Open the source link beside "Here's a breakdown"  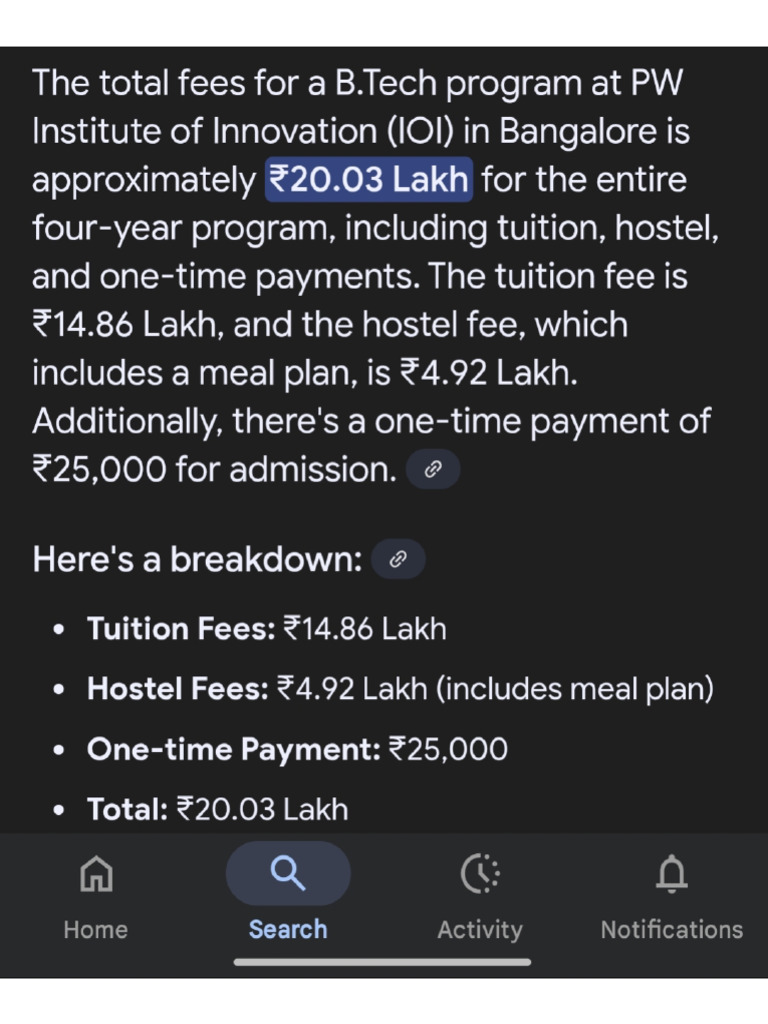[398, 560]
